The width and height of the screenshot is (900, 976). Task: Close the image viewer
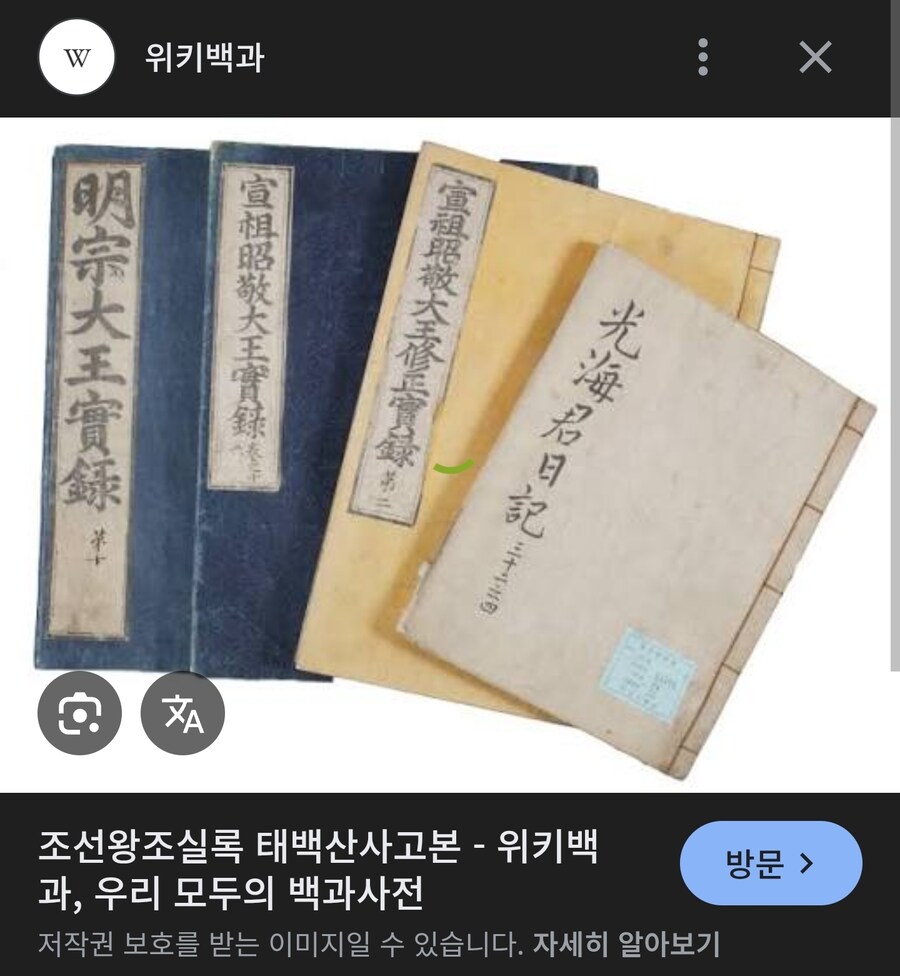click(x=815, y=58)
